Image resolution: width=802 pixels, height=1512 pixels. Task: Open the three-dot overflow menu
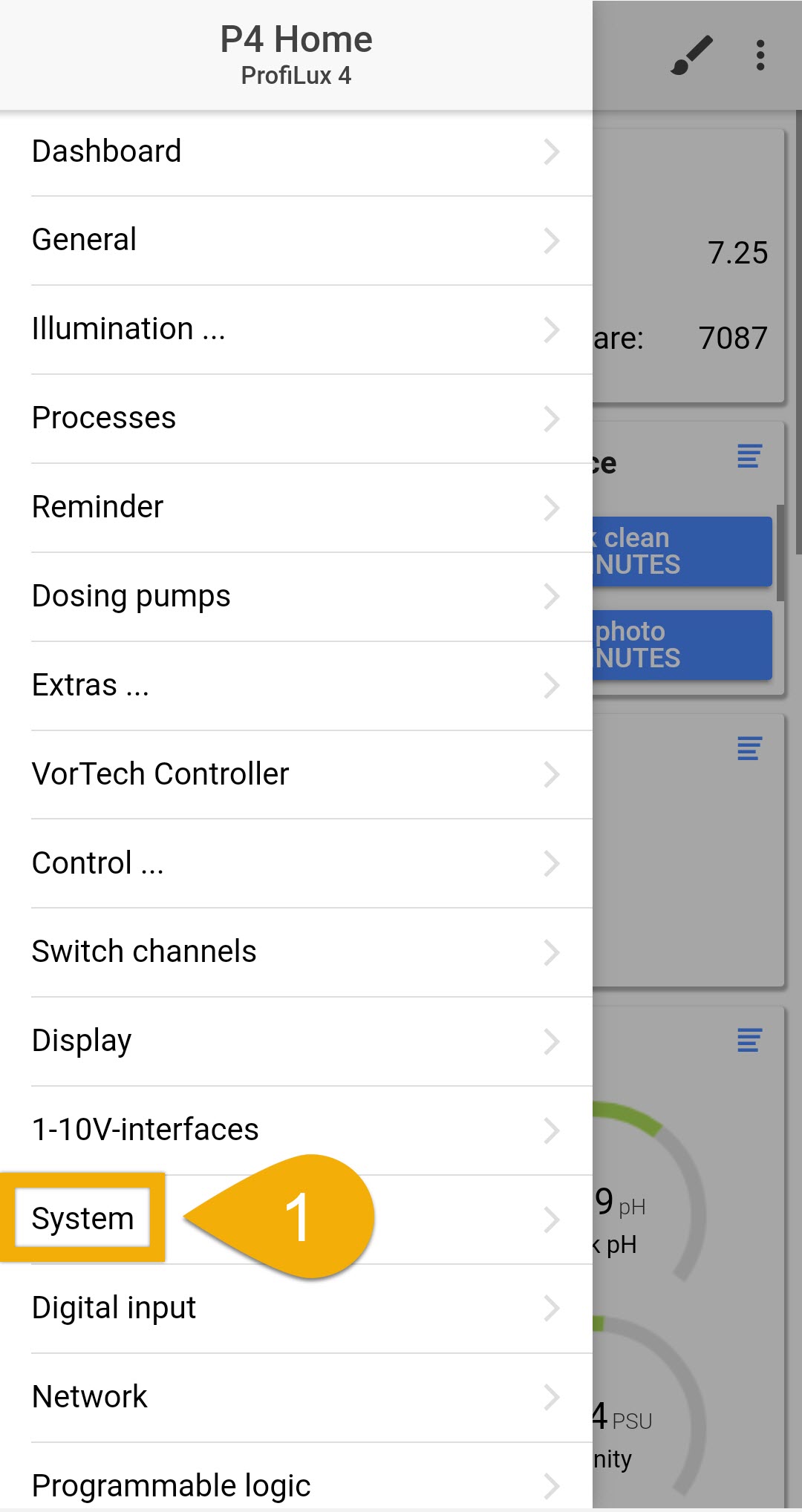click(760, 56)
